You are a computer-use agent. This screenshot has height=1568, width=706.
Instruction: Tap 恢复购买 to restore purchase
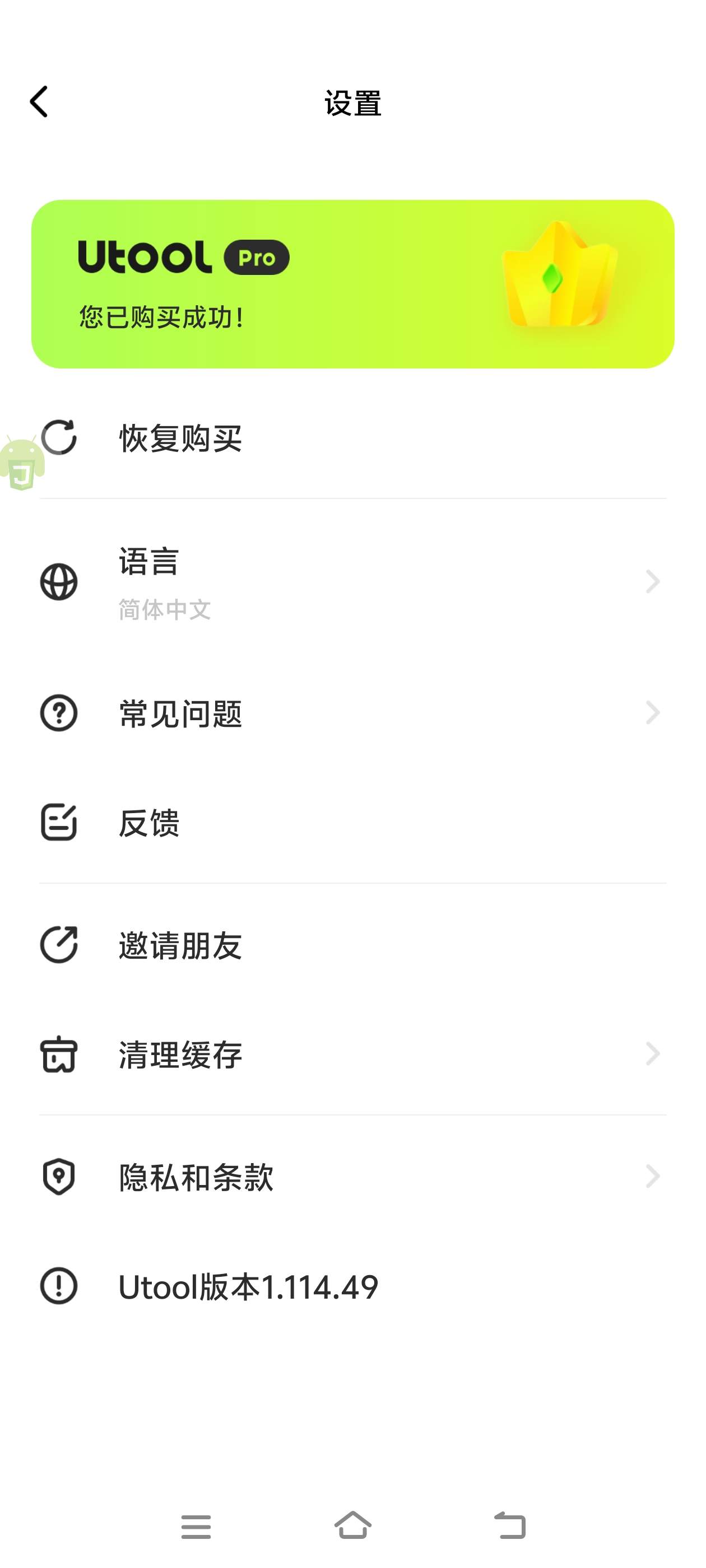coord(180,438)
